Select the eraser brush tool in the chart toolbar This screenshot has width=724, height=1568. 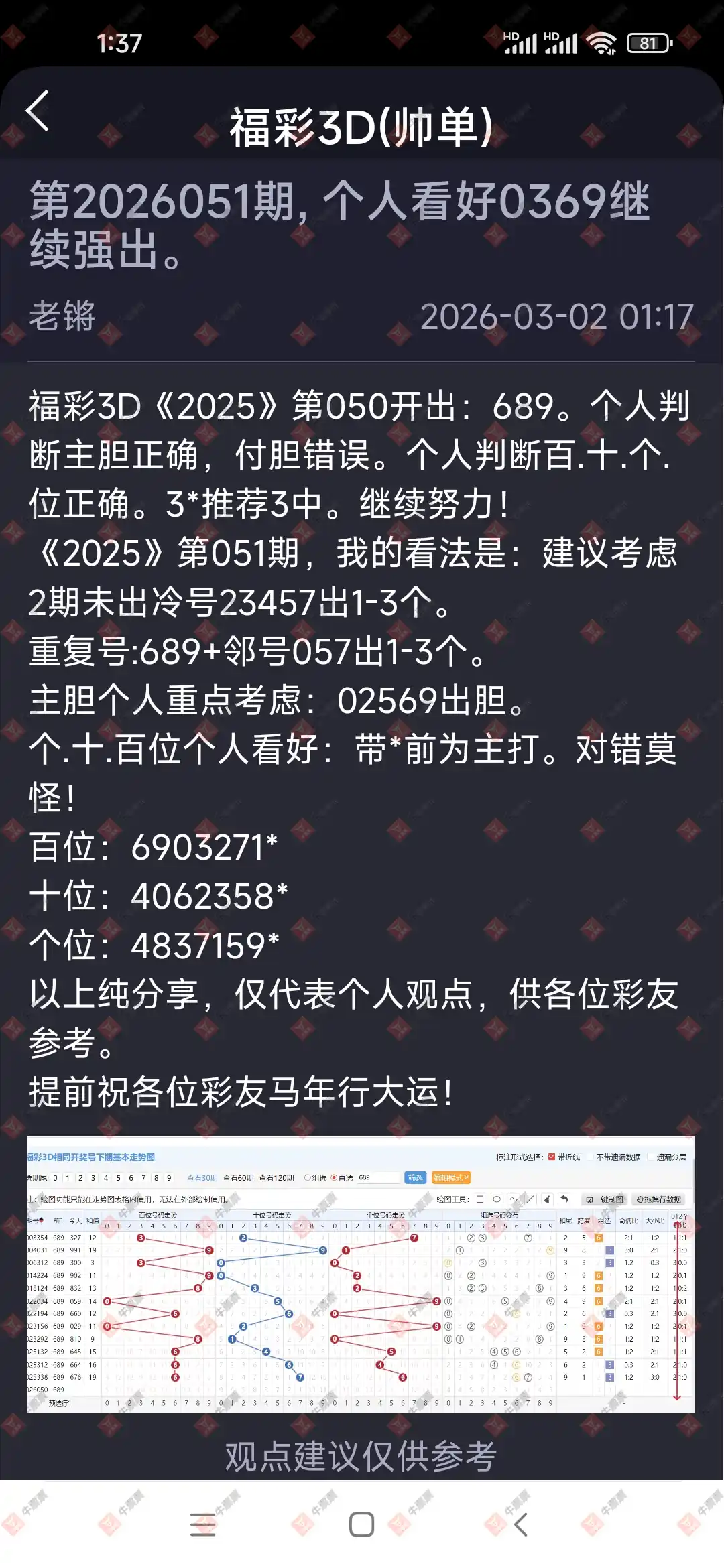pyautogui.click(x=547, y=1199)
